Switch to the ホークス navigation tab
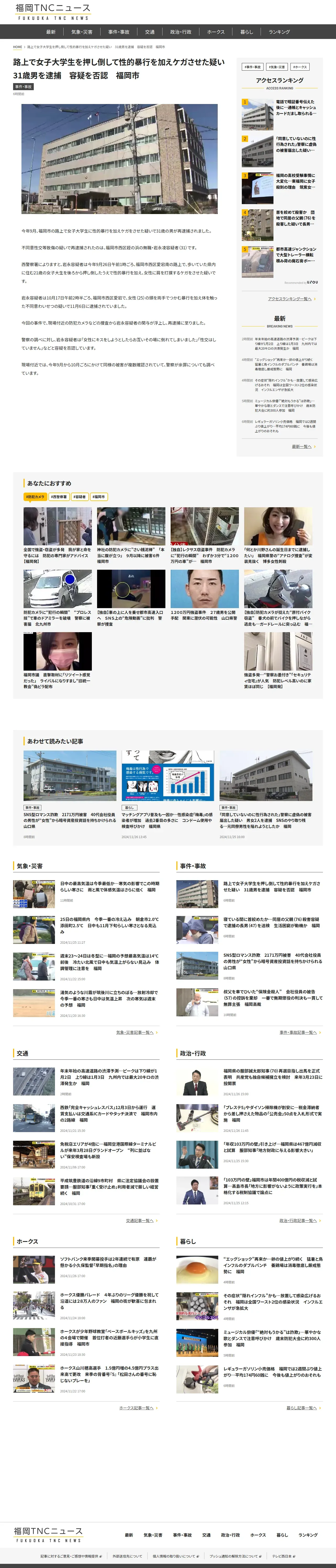This screenshot has width=336, height=1568. (216, 32)
